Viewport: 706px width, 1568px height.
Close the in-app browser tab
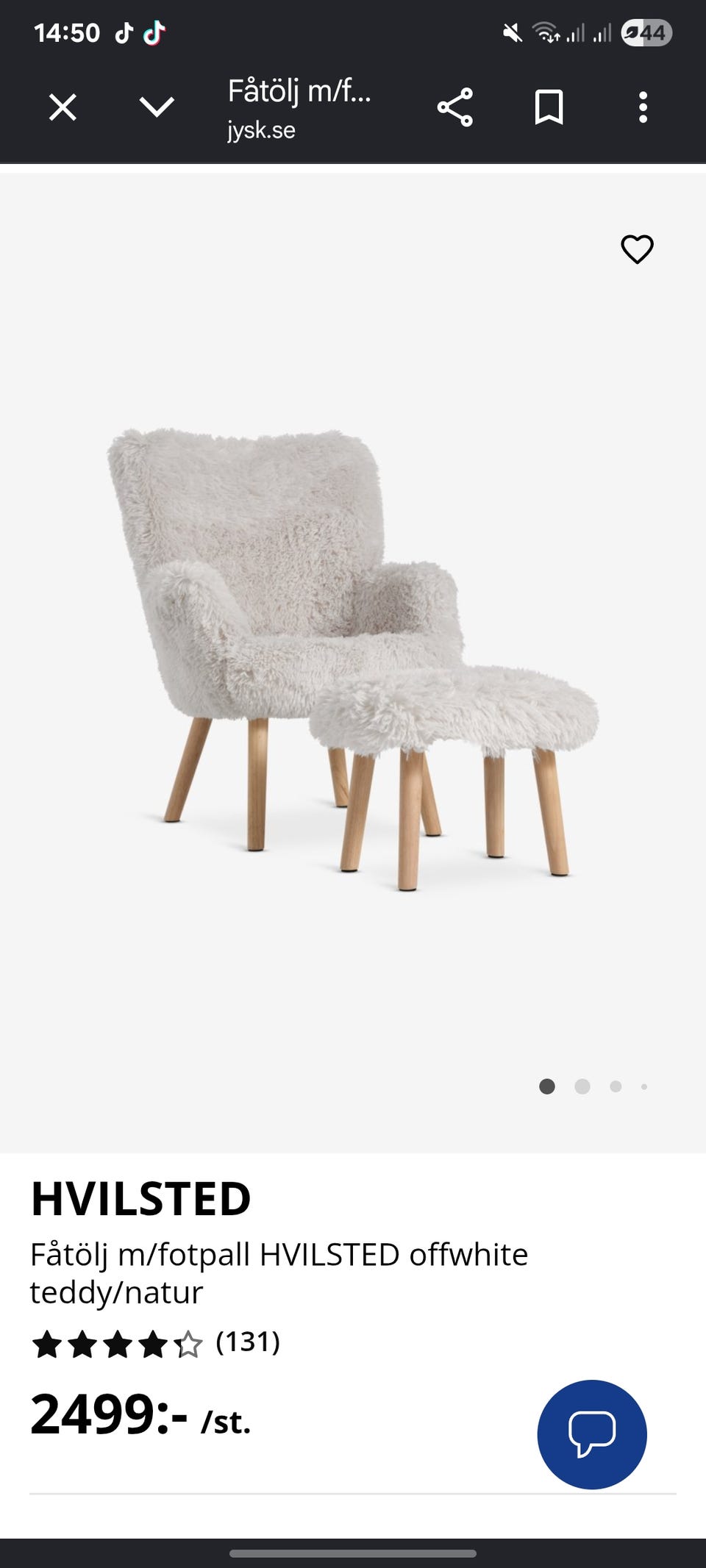(x=63, y=107)
